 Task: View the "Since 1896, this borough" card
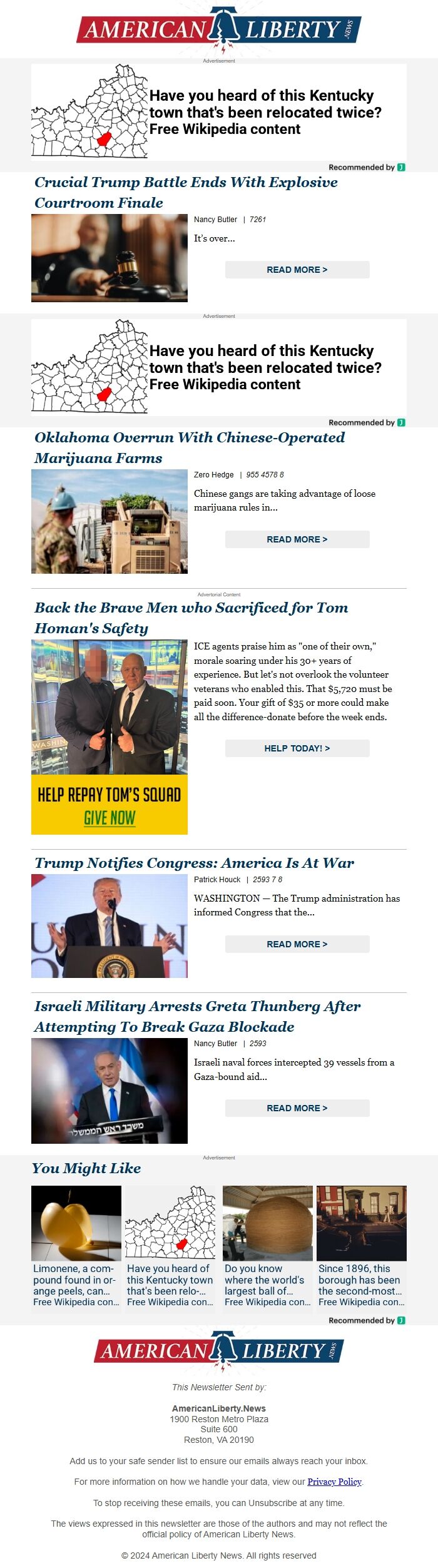pos(362,1245)
